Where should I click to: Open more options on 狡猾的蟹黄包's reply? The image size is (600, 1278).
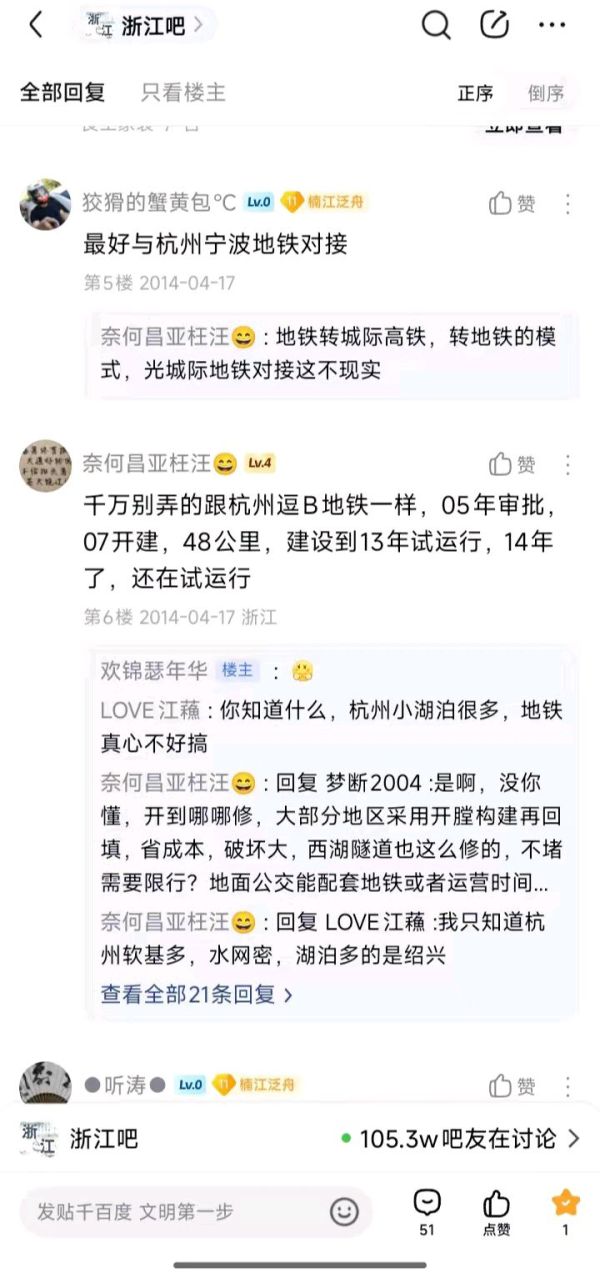click(x=568, y=204)
